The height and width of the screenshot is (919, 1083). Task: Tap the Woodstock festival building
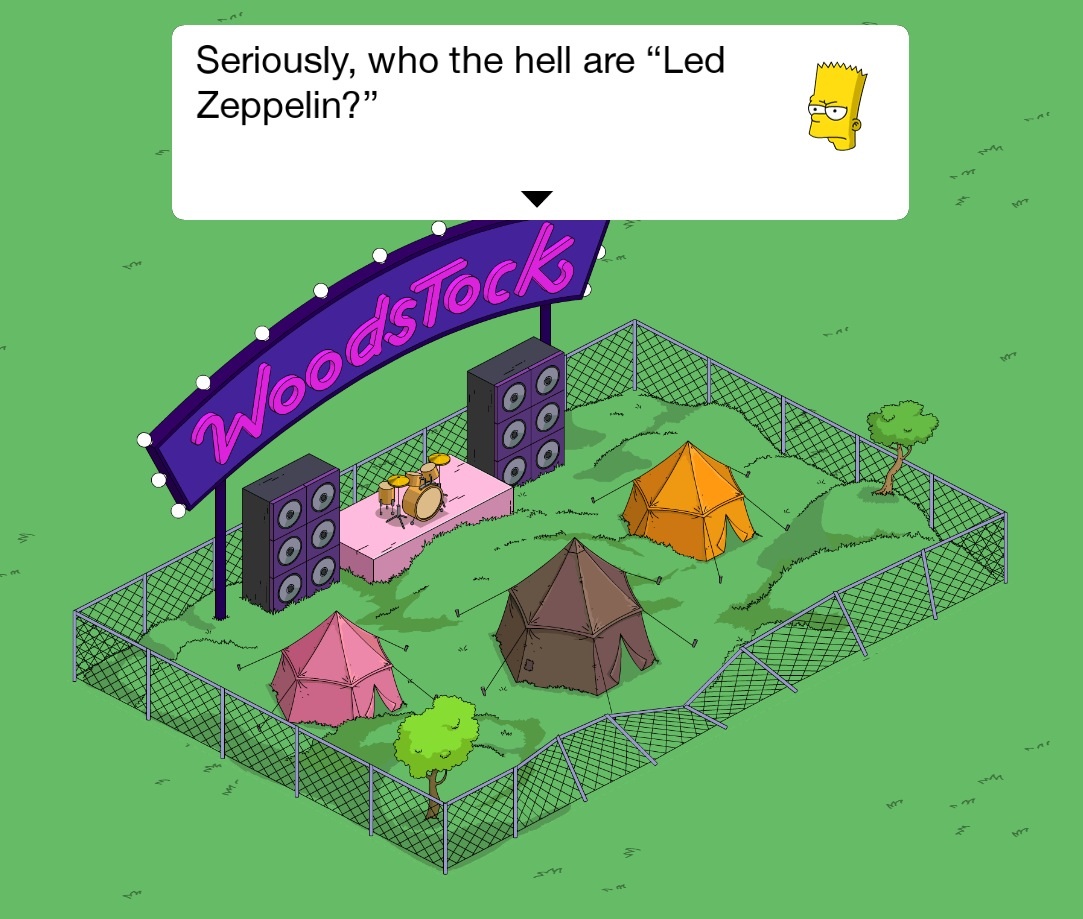540,560
